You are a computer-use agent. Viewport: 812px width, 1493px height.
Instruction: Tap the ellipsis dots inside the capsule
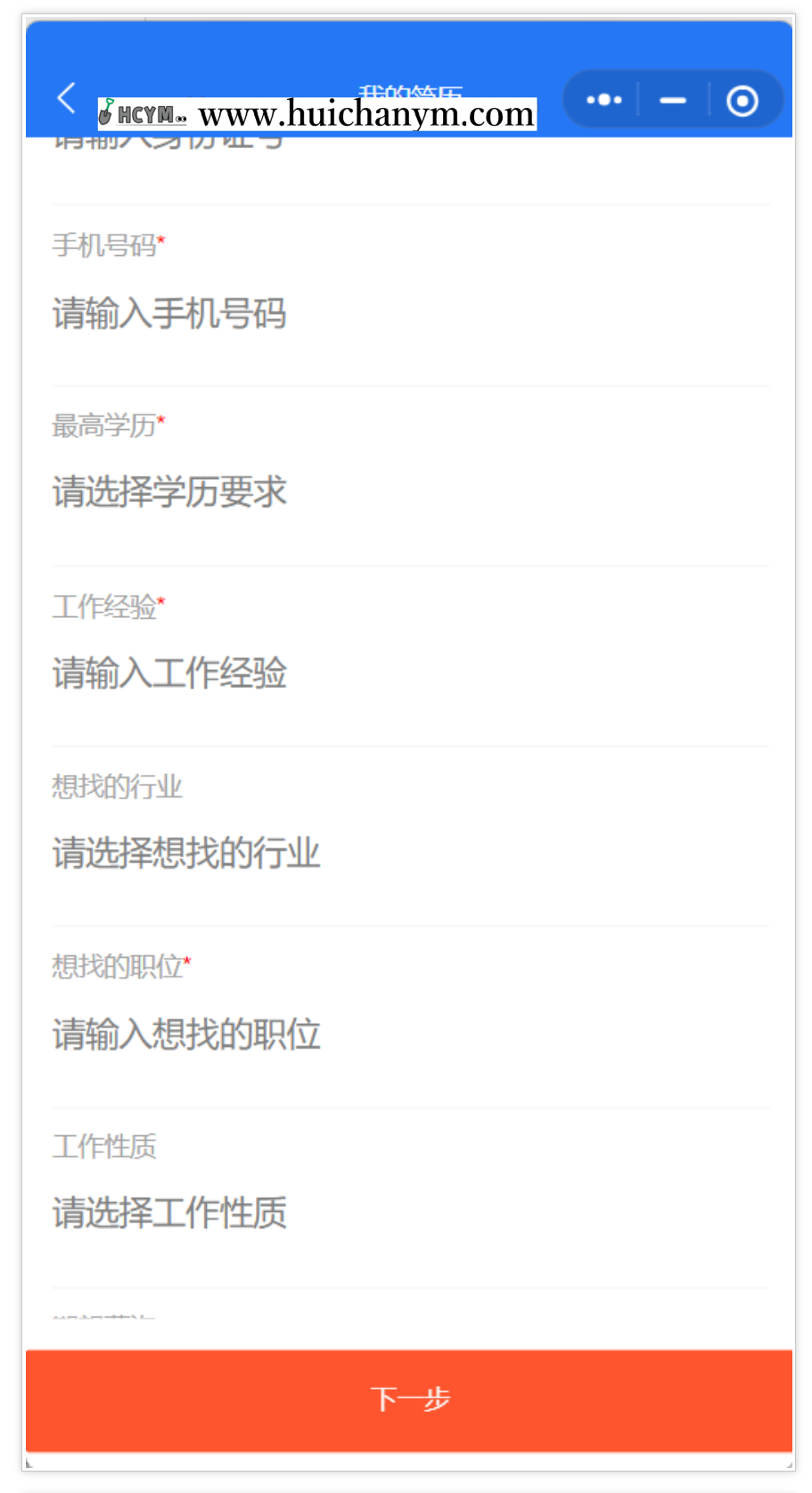tap(603, 100)
